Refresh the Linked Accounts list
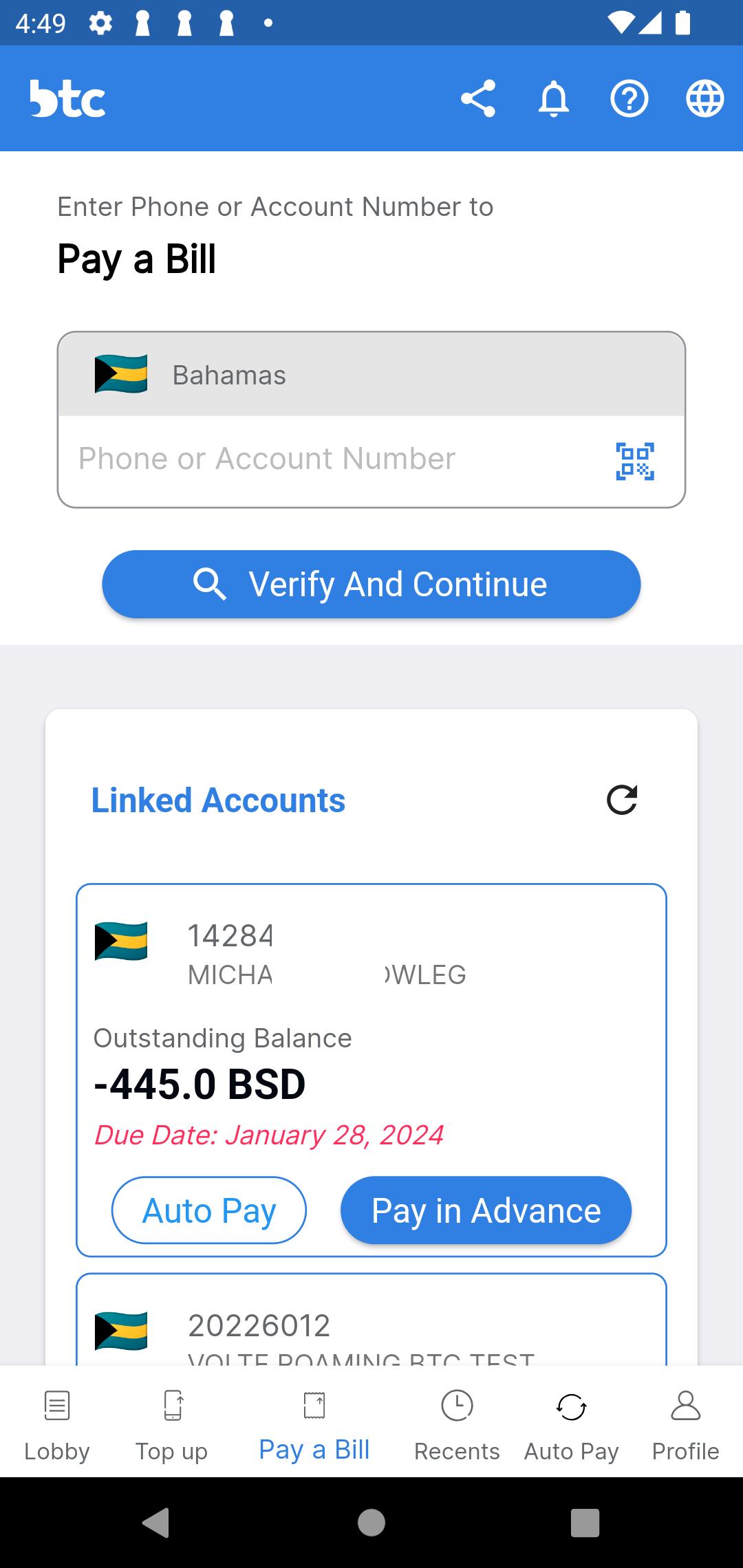The image size is (743, 1568). tap(622, 800)
